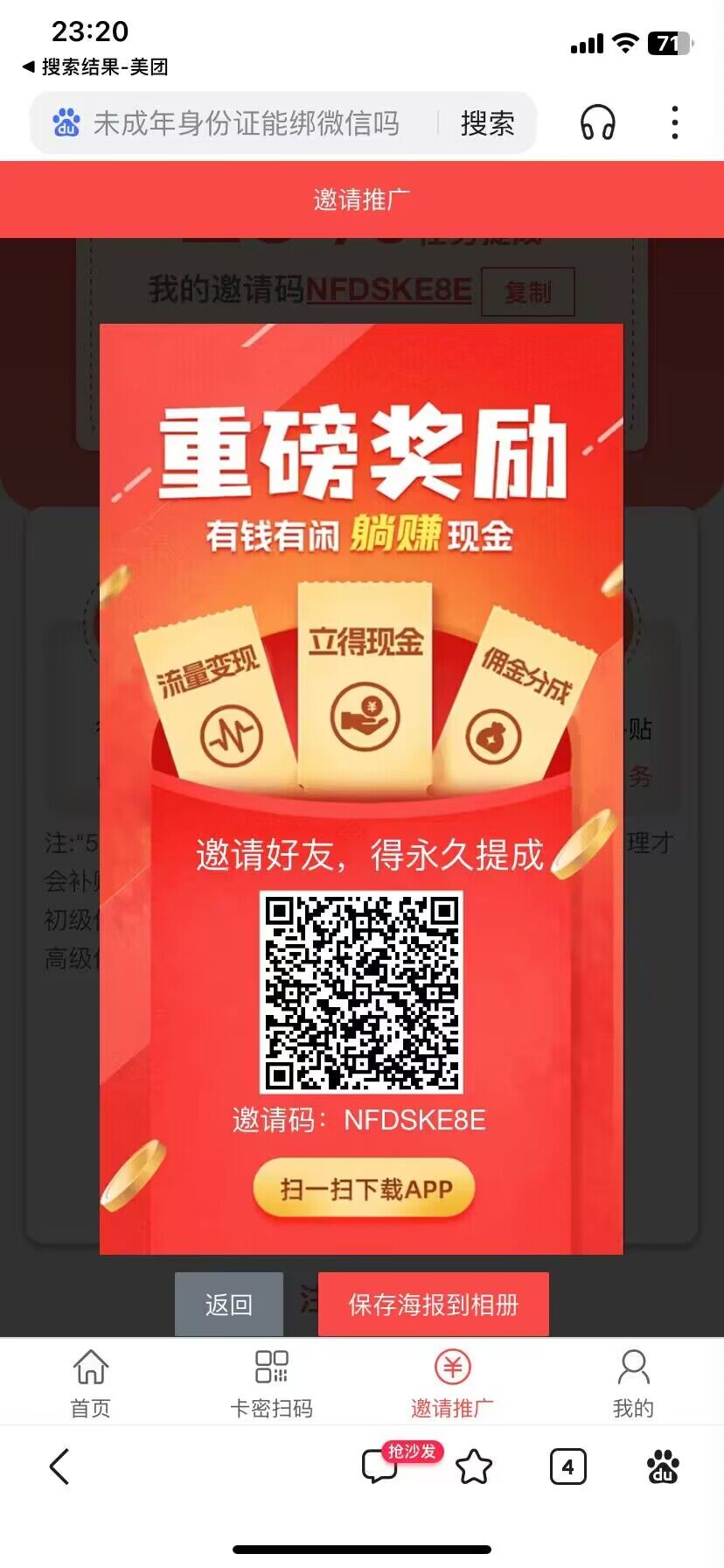Open the three-dot overflow menu

pyautogui.click(x=674, y=122)
